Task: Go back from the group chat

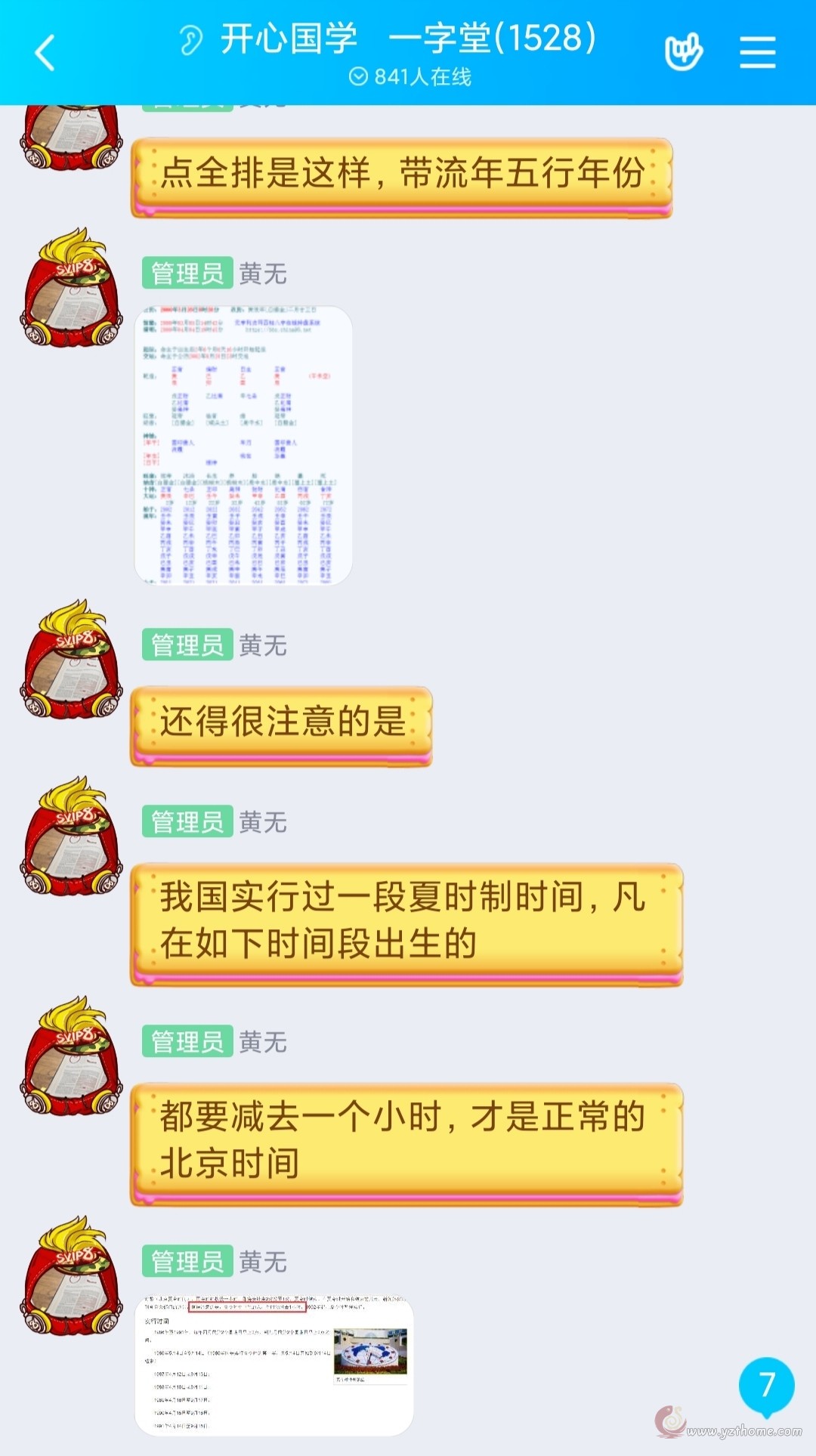Action: click(45, 53)
